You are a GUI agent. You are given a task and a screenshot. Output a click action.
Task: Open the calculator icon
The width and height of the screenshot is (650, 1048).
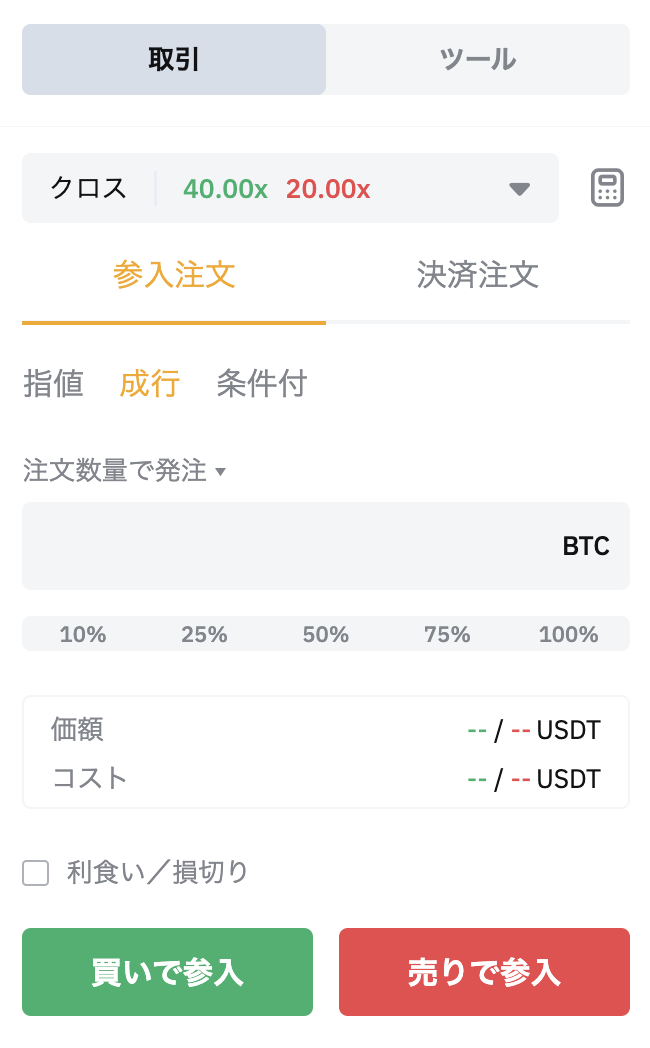pos(607,188)
